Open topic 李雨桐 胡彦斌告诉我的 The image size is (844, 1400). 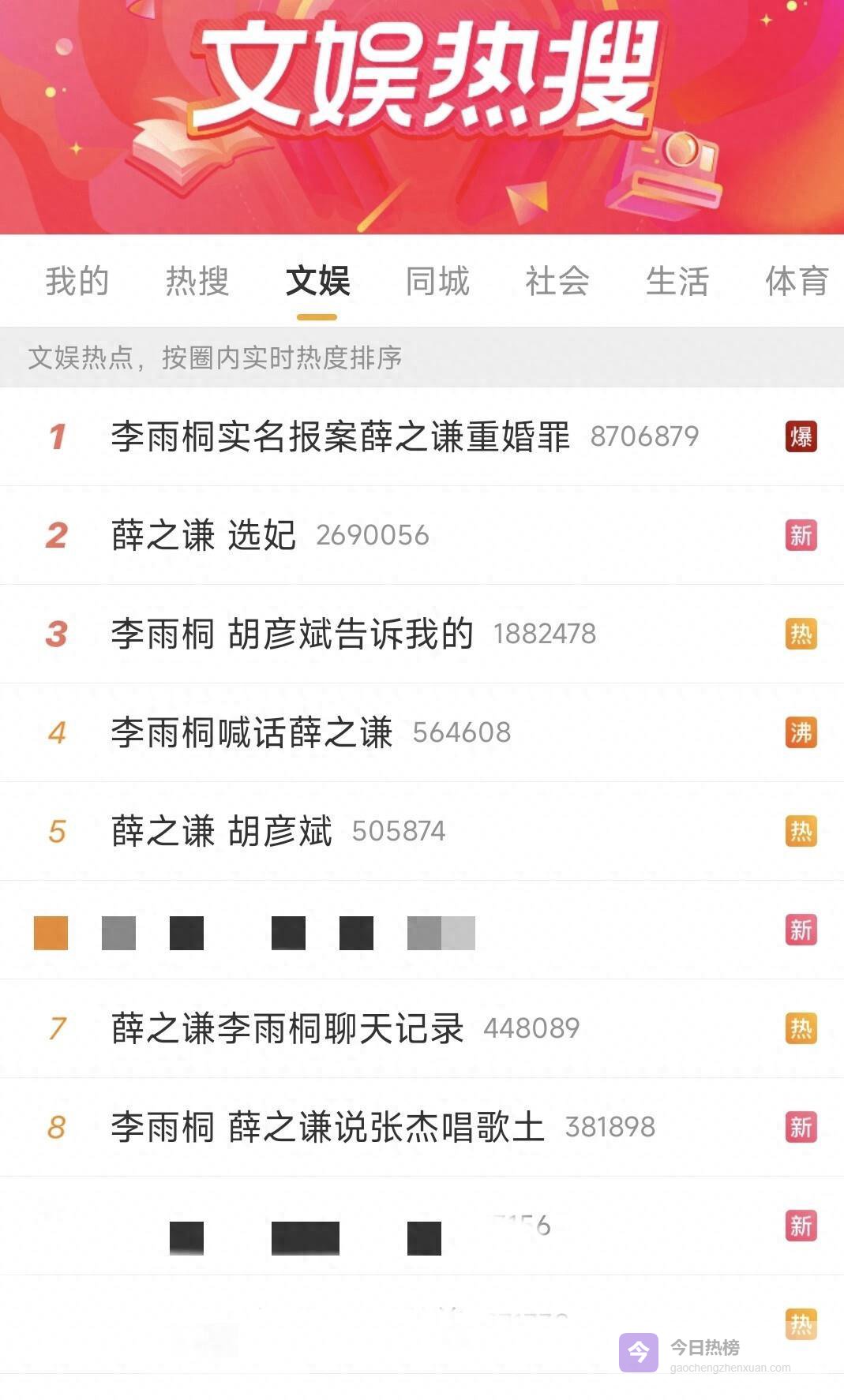(292, 634)
